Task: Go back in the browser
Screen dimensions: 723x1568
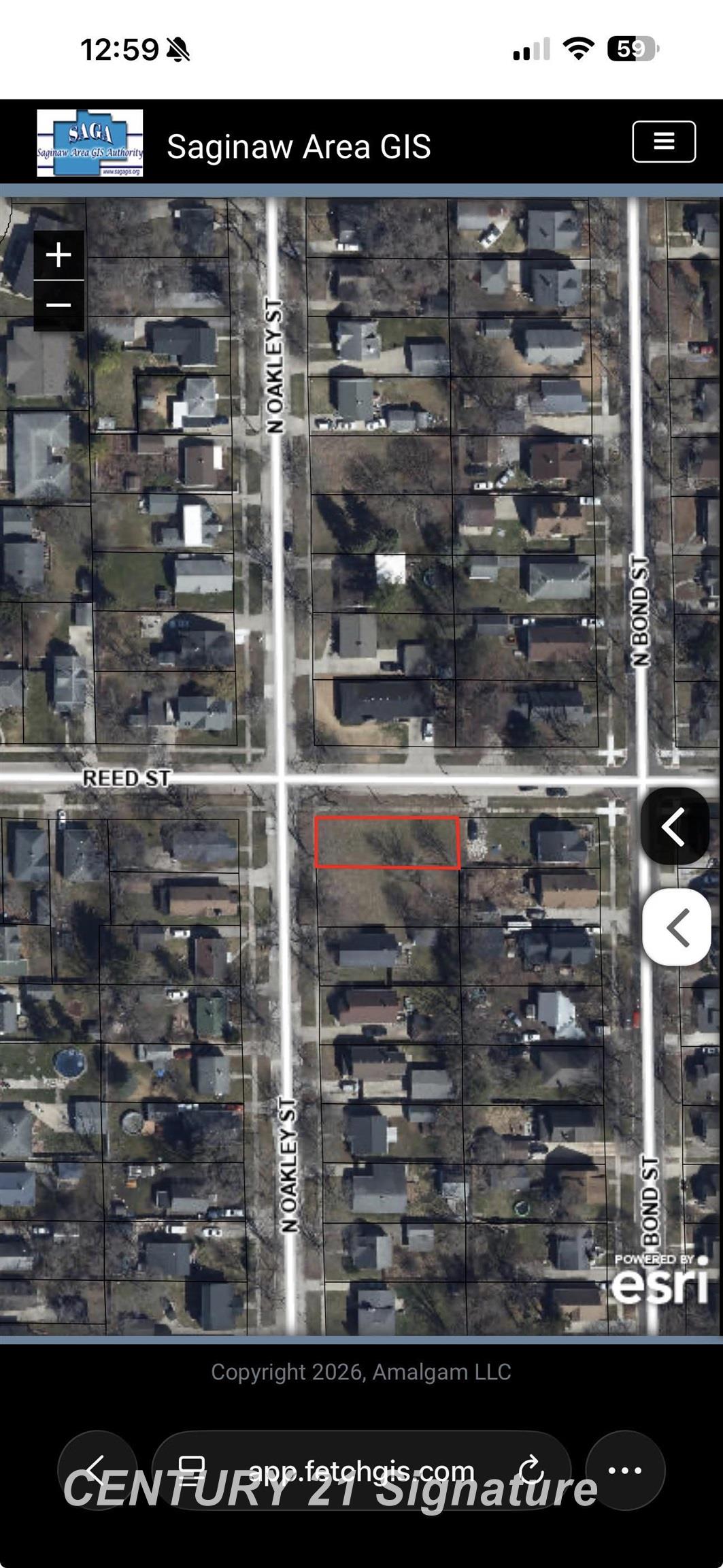Action: point(97,1470)
